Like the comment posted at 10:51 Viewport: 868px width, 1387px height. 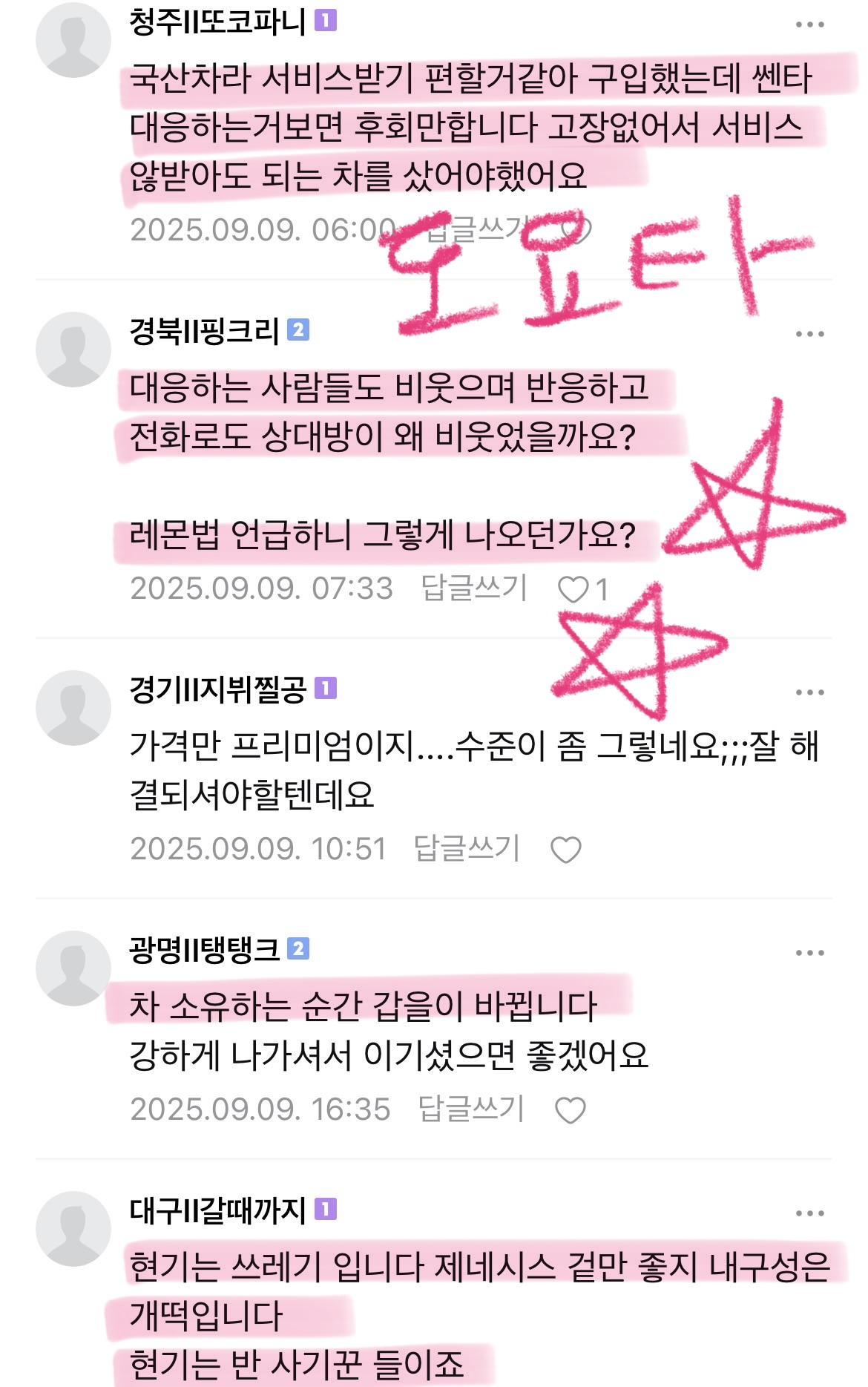click(566, 850)
